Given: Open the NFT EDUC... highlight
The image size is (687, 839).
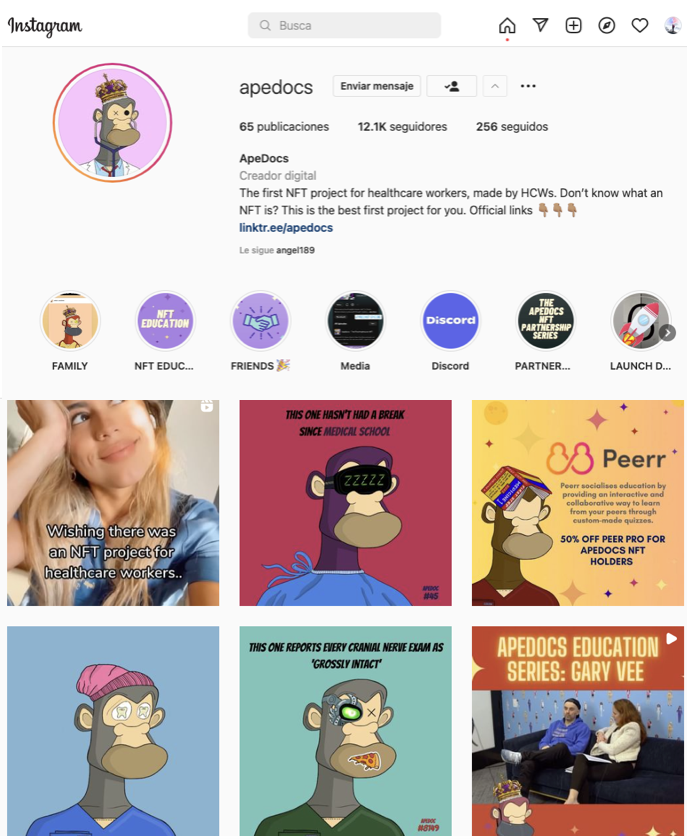Looking at the screenshot, I should (165, 322).
